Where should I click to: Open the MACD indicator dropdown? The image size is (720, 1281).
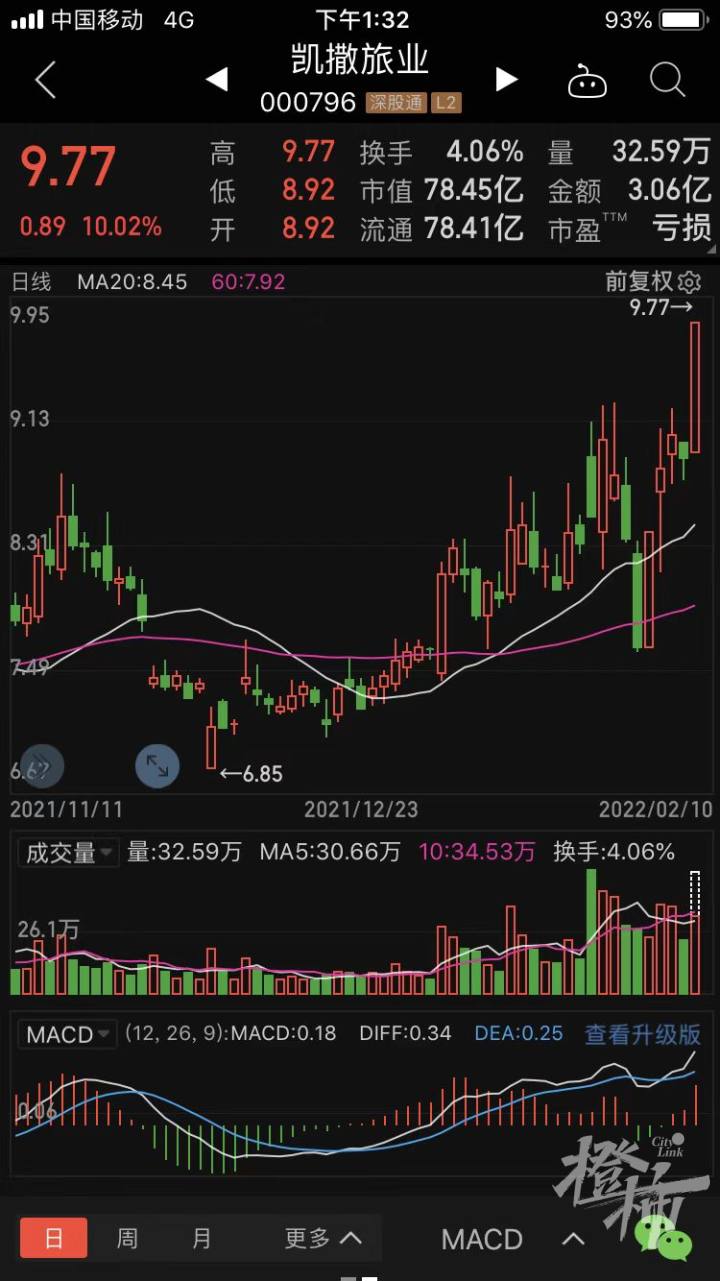[x=68, y=1034]
